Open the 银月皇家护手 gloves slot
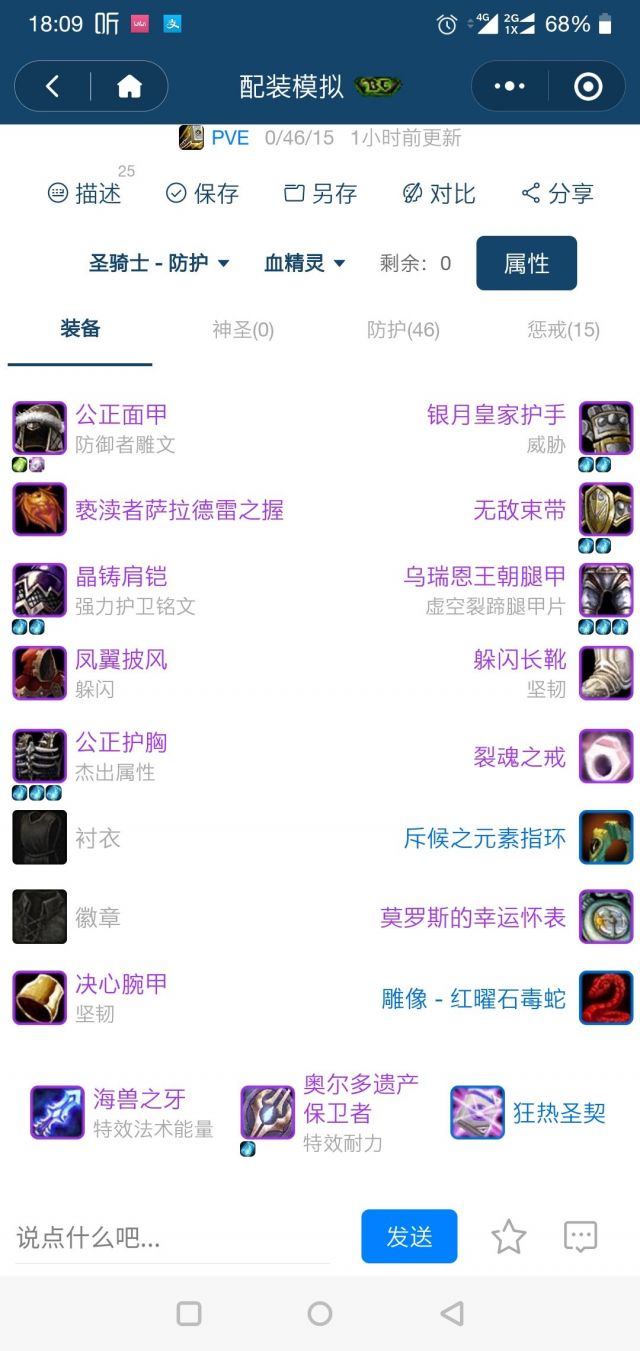Screen dimensions: 640x1351 [497, 415]
